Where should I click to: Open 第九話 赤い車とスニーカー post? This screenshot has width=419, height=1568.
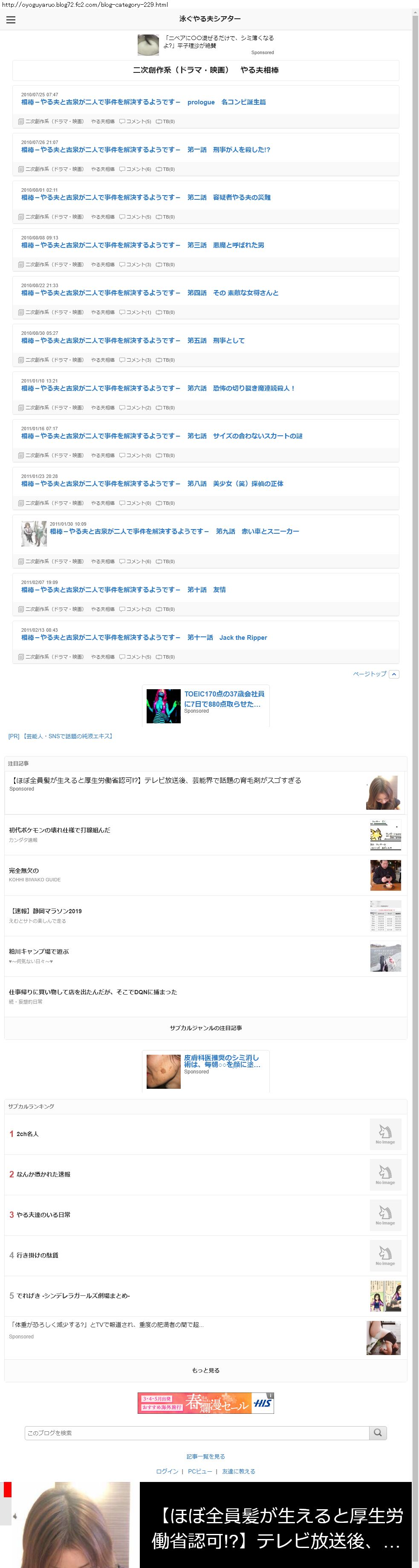point(174,531)
